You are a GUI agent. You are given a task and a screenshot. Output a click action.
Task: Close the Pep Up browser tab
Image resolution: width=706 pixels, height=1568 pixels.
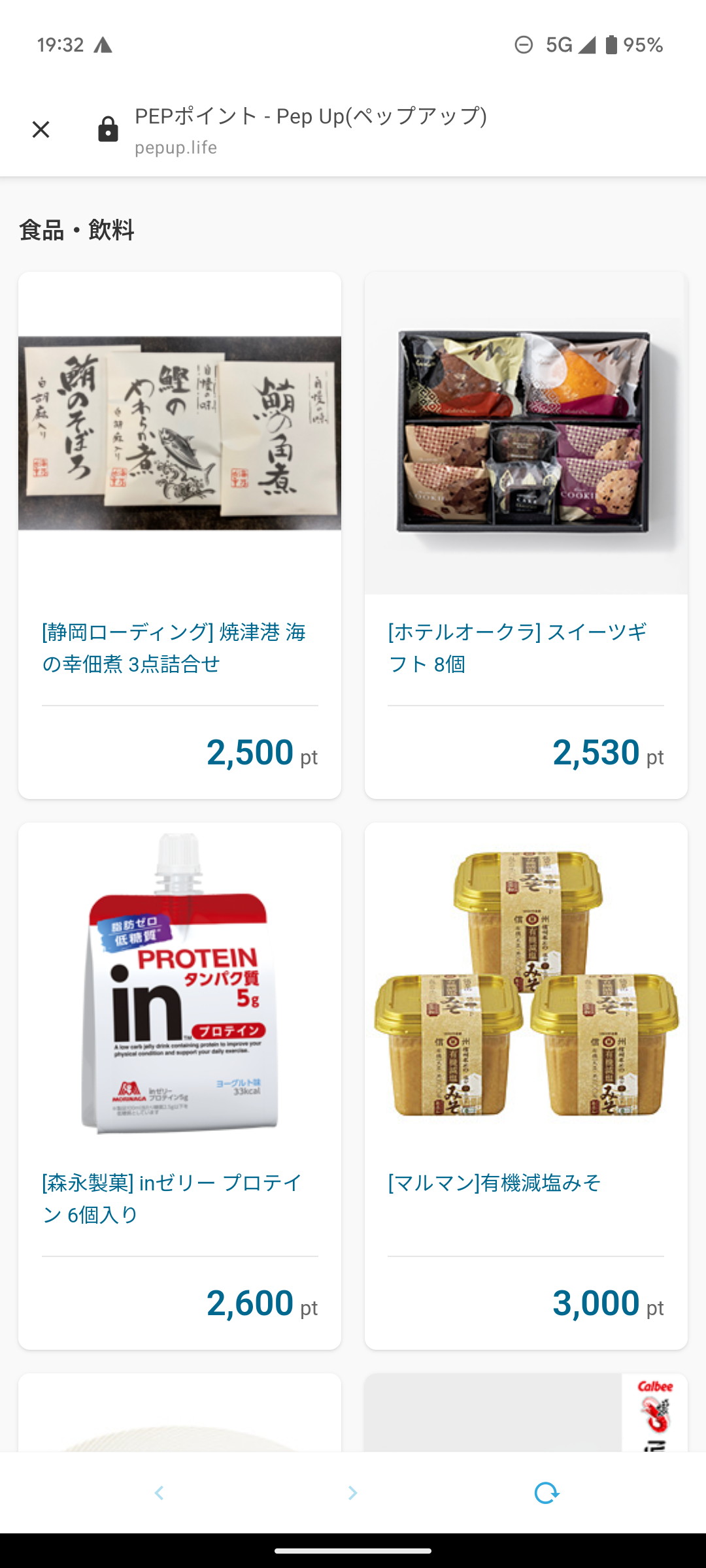click(41, 129)
